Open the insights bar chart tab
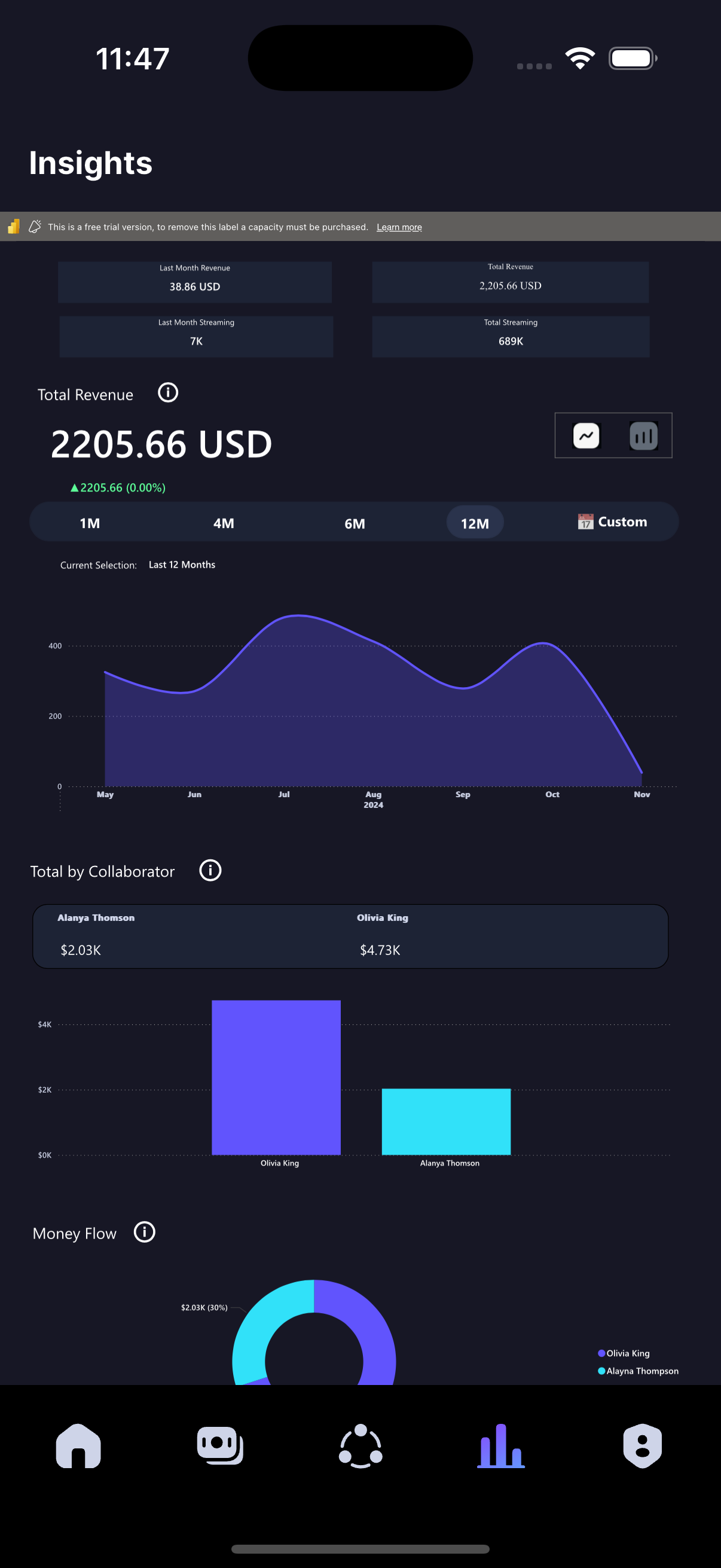721x1568 pixels. [501, 1445]
